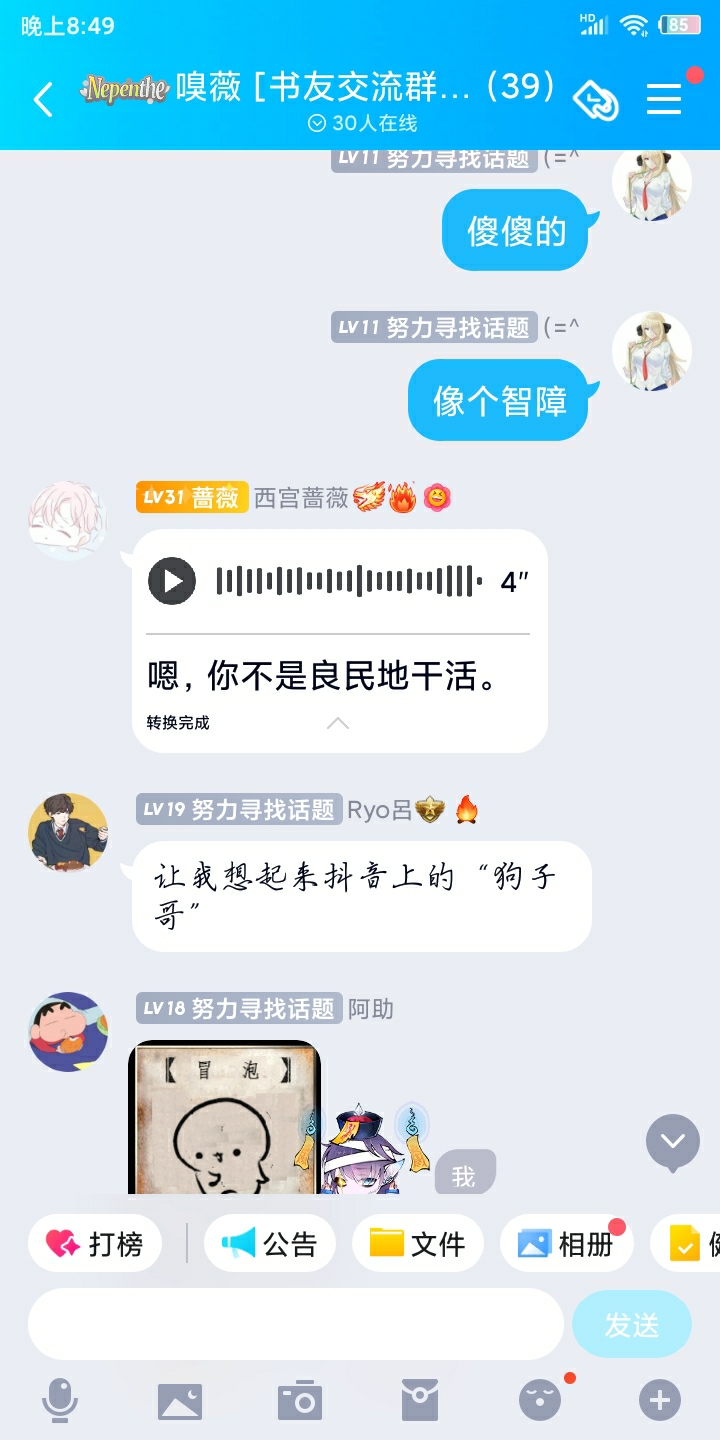Tap the 发送 send button

[631, 1324]
